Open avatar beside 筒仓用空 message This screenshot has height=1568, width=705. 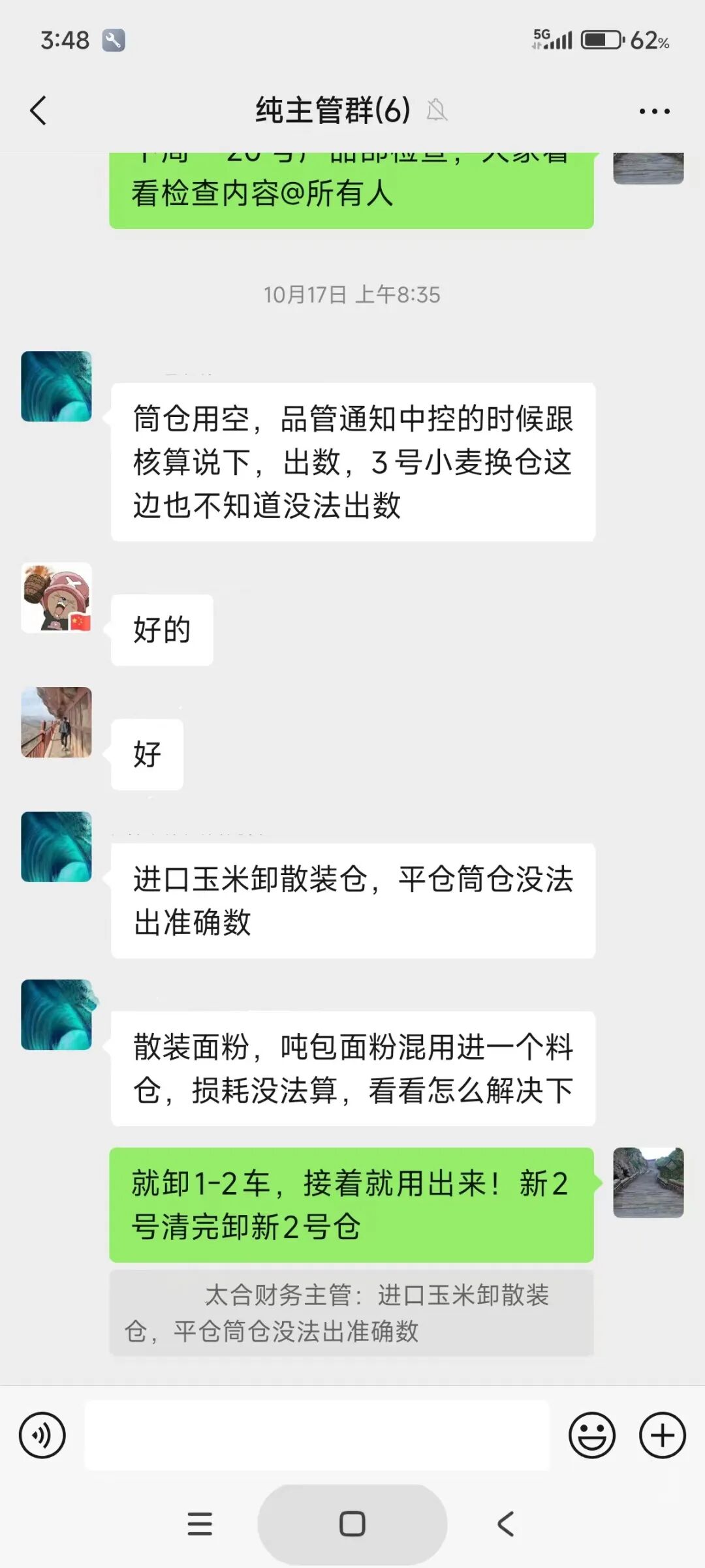(56, 386)
